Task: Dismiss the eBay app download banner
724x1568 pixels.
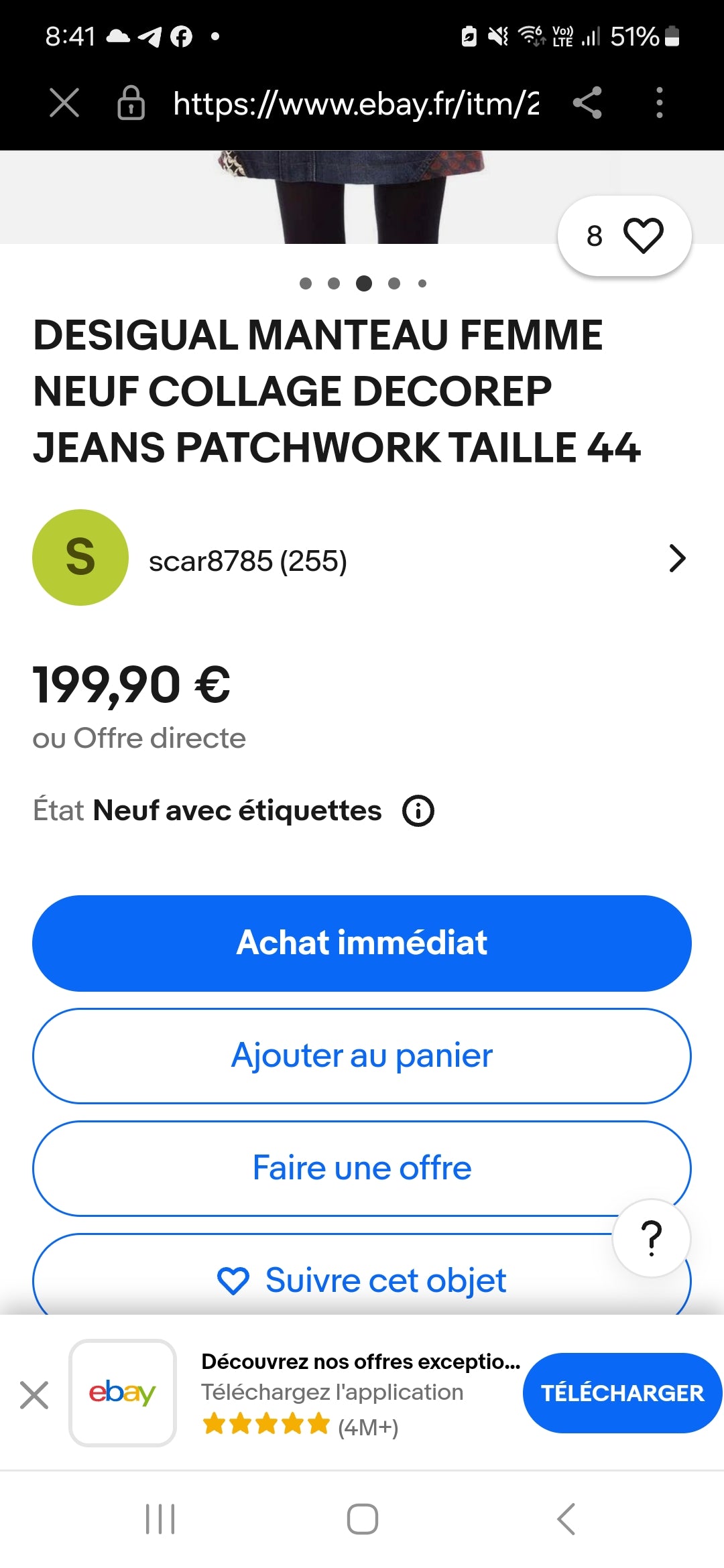Action: point(34,1395)
